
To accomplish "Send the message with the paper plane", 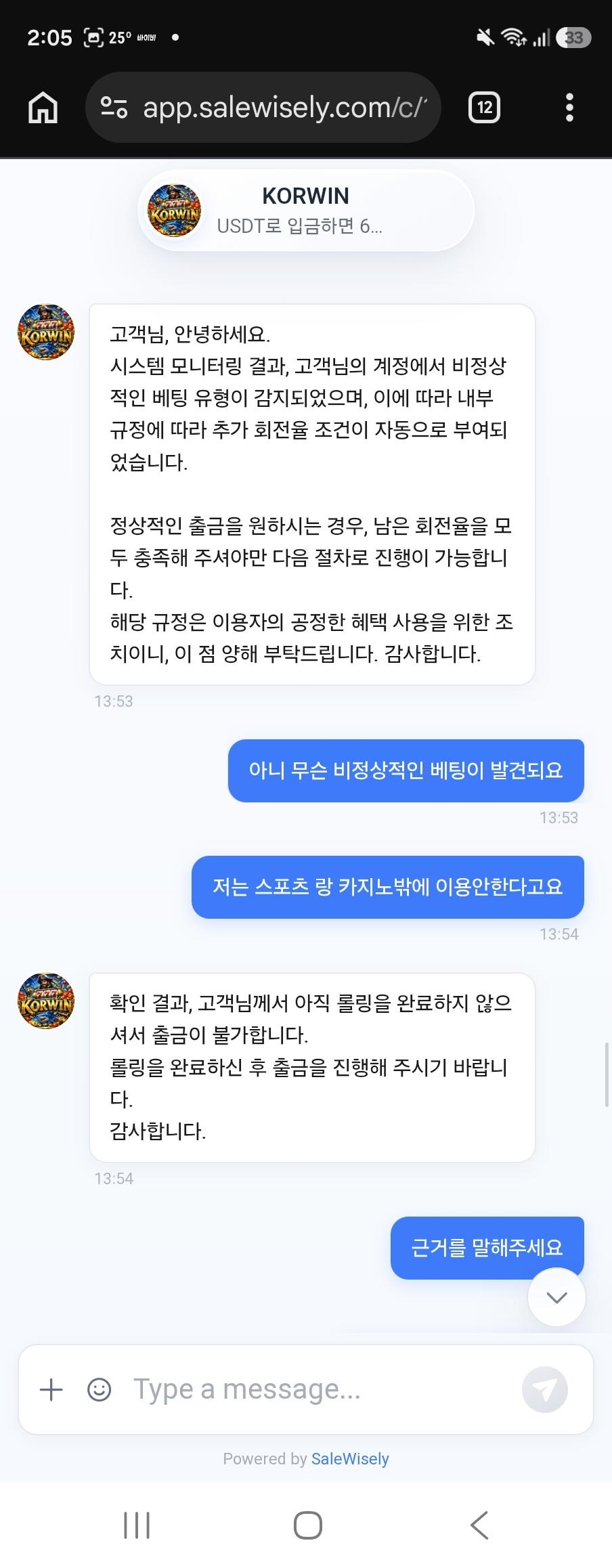I will pyautogui.click(x=544, y=1390).
